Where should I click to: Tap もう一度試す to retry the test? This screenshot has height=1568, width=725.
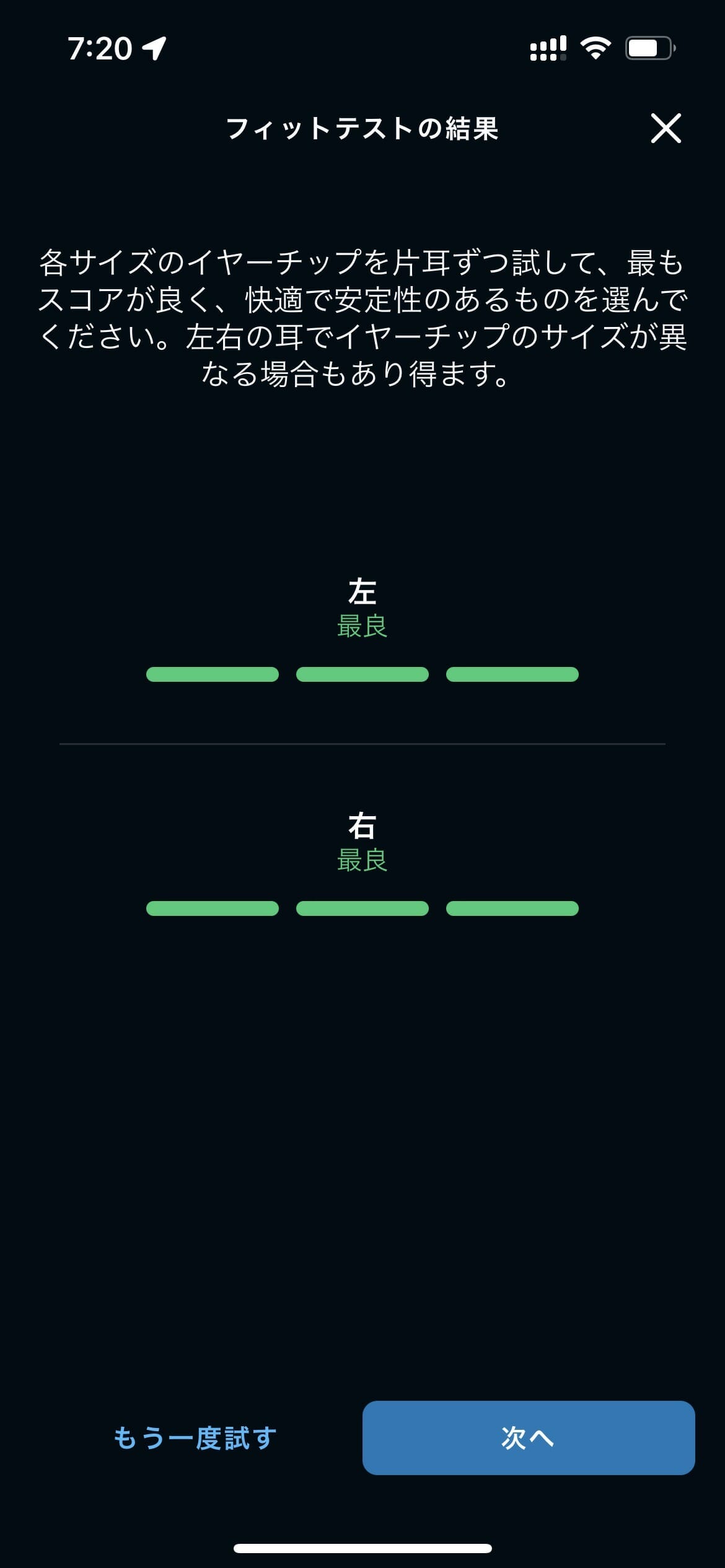point(195,1438)
